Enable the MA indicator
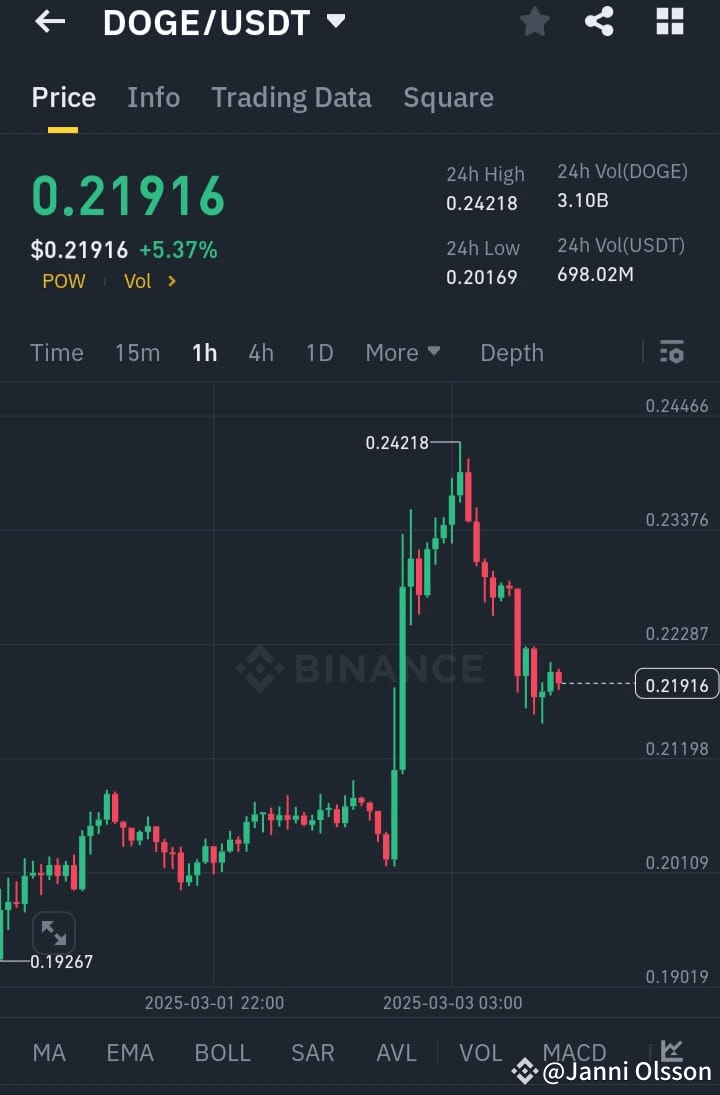Screen dimensions: 720x1095 pyautogui.click(x=49, y=1052)
